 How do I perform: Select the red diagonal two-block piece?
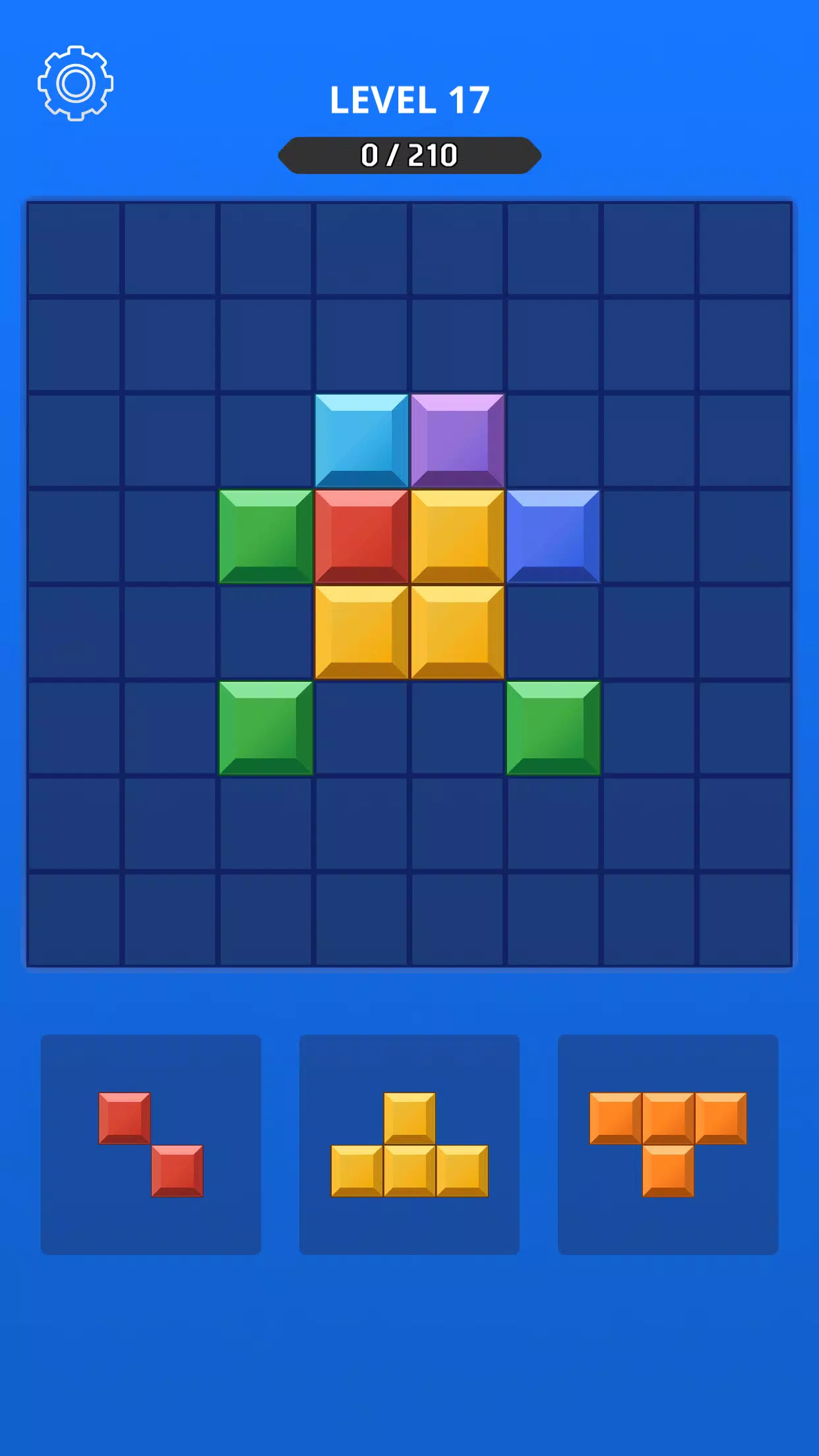point(151,1144)
